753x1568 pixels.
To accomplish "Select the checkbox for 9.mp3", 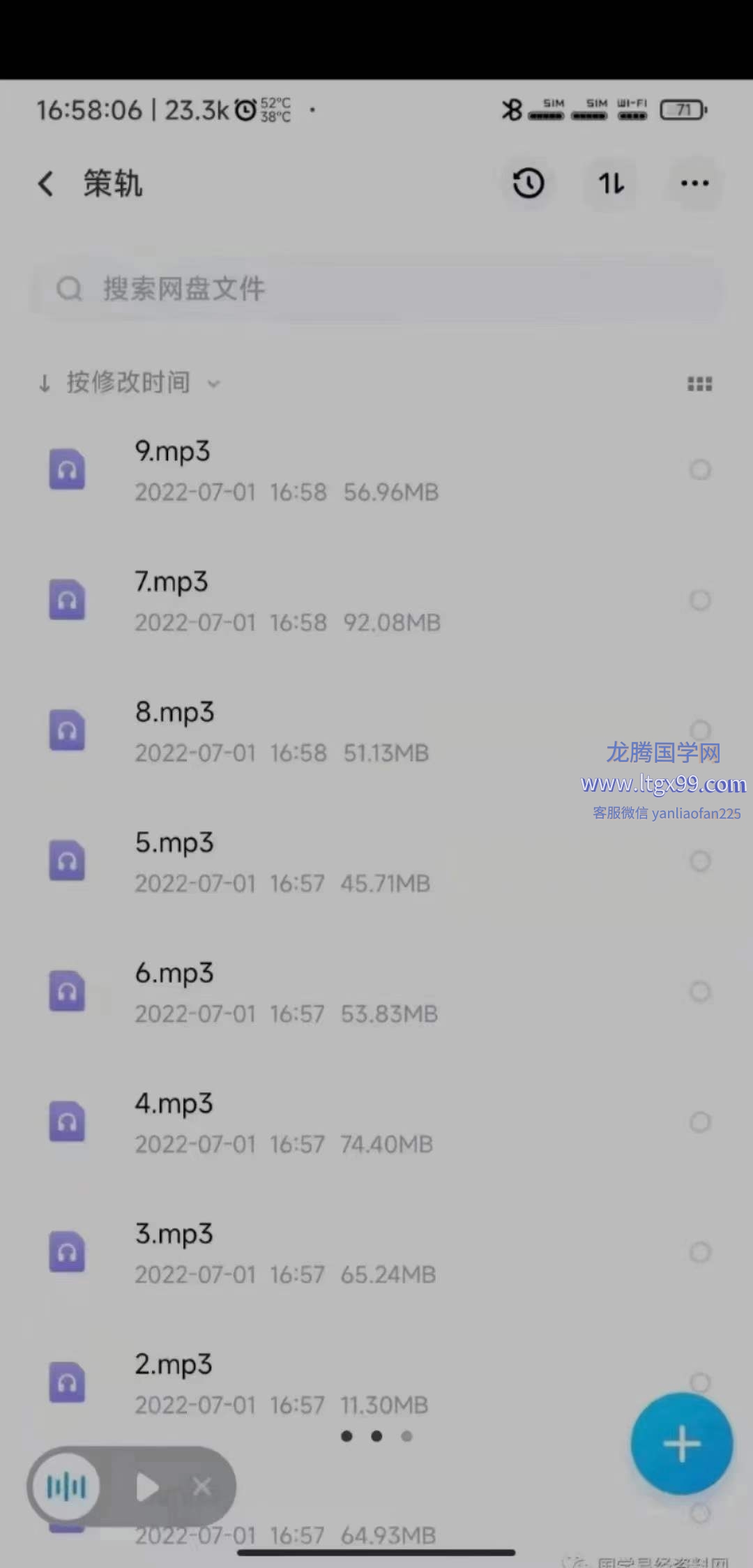I will 700,470.
